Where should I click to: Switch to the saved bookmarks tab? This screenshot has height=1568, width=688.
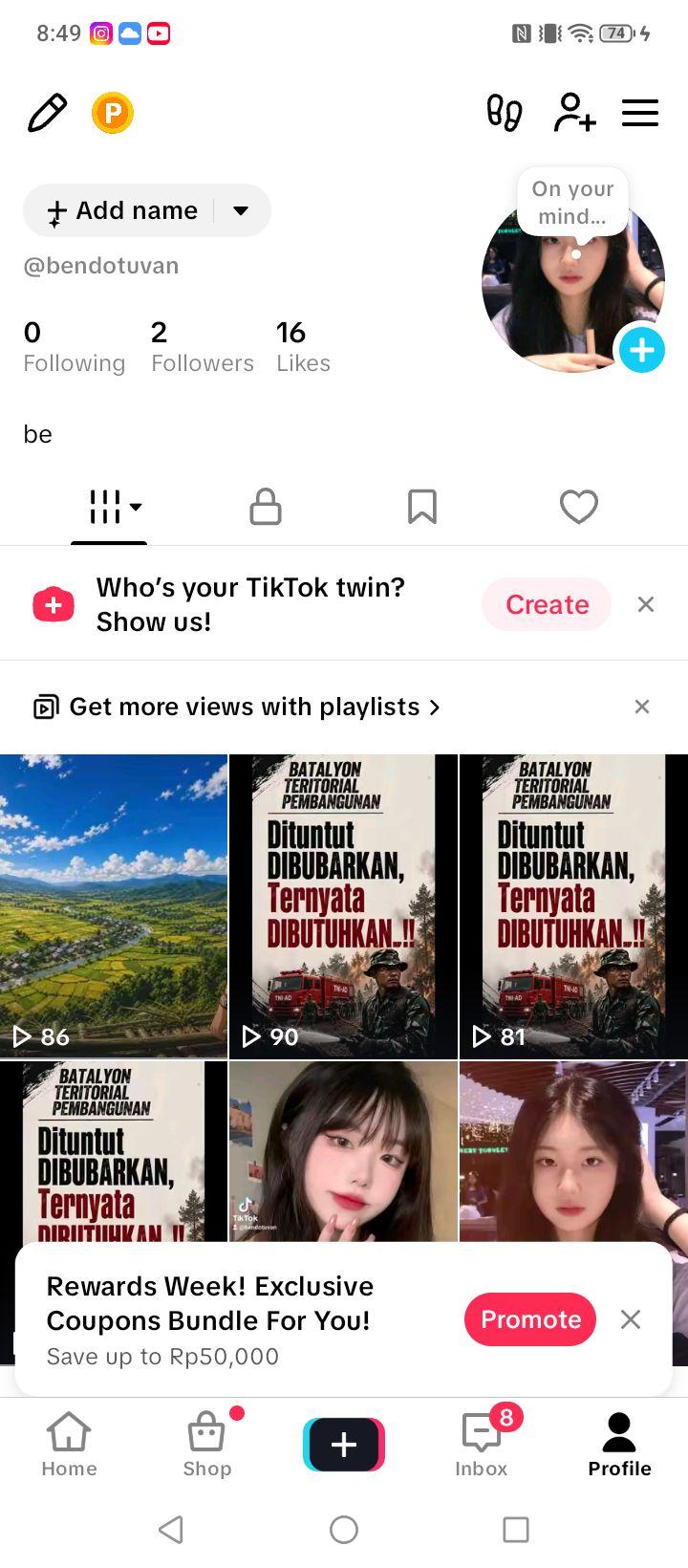click(x=421, y=507)
